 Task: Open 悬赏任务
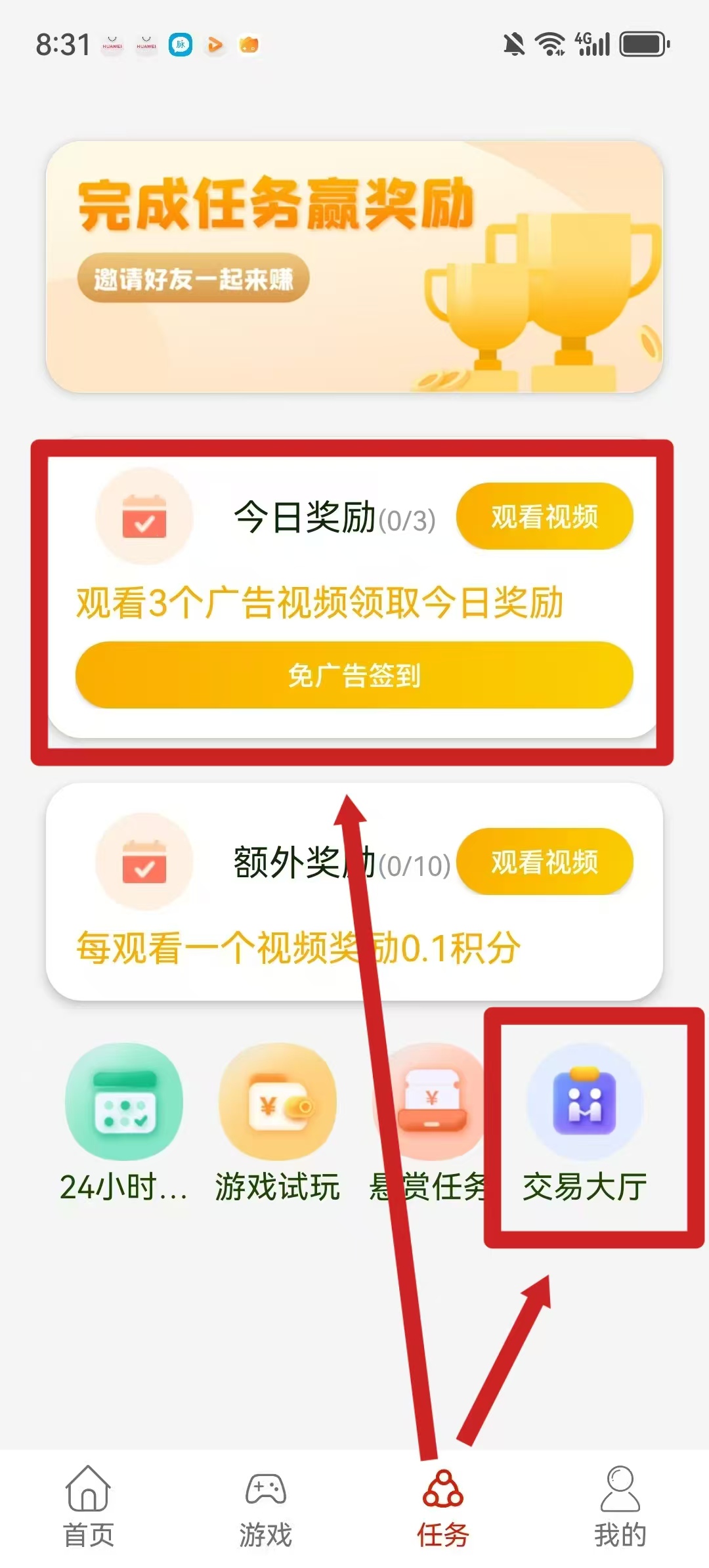click(x=430, y=1124)
